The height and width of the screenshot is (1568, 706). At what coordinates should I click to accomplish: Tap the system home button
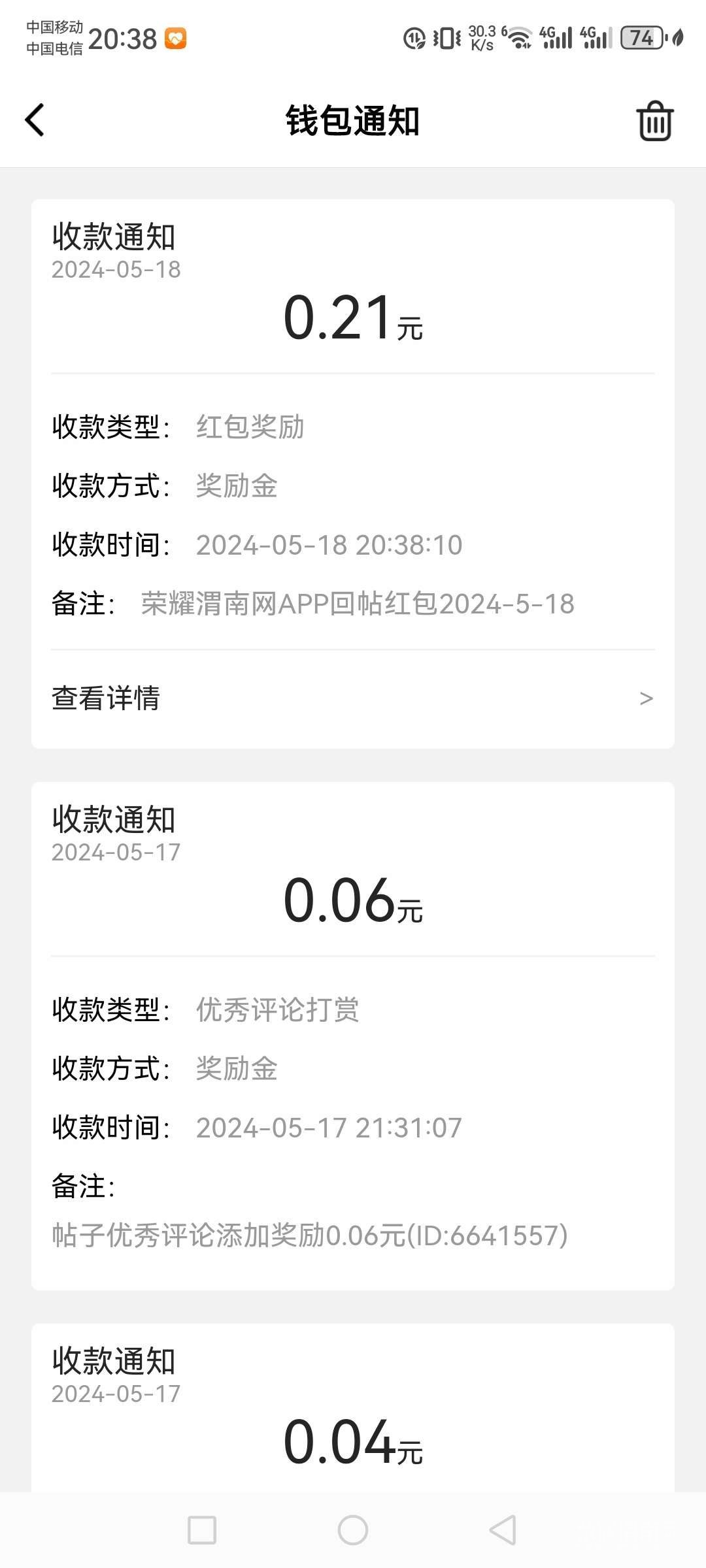[x=353, y=1529]
